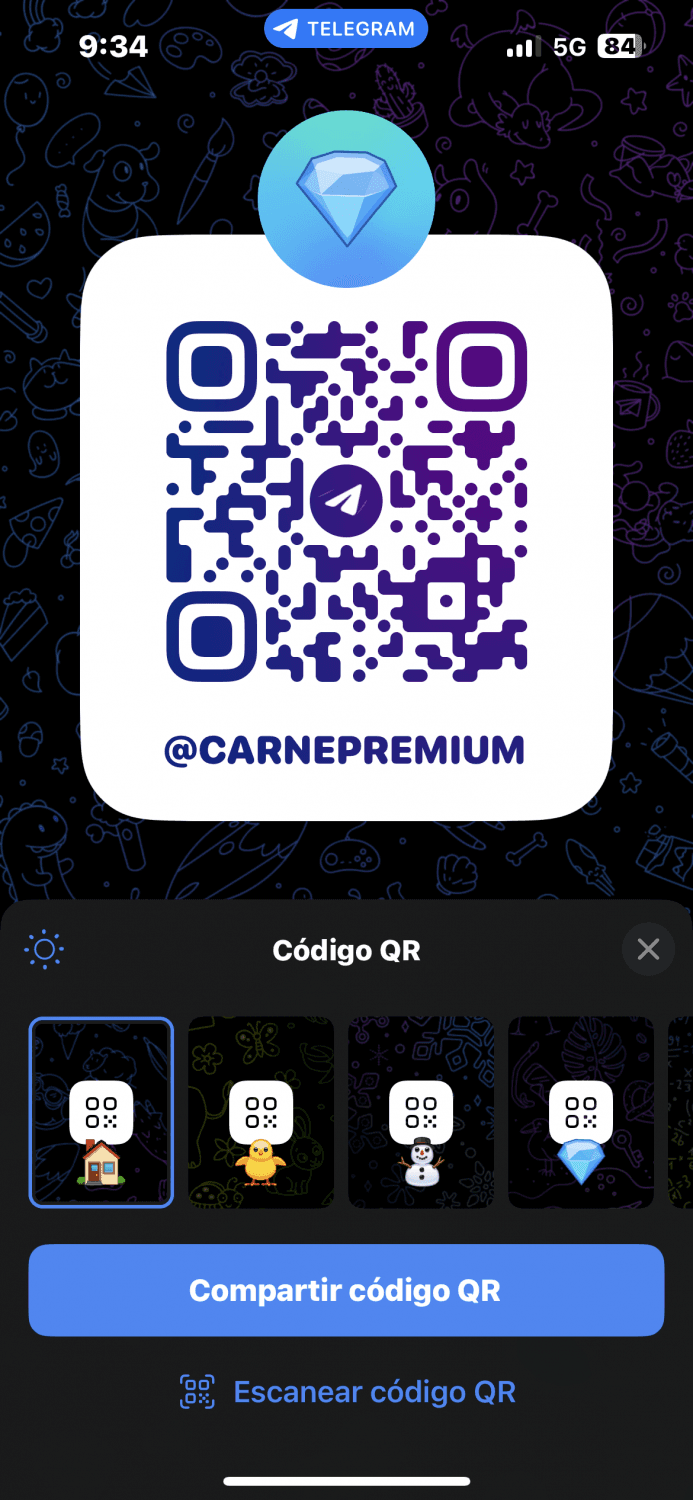The height and width of the screenshot is (1500, 693).
Task: Toggle the light/dark theme sun icon
Action: pyautogui.click(x=45, y=949)
